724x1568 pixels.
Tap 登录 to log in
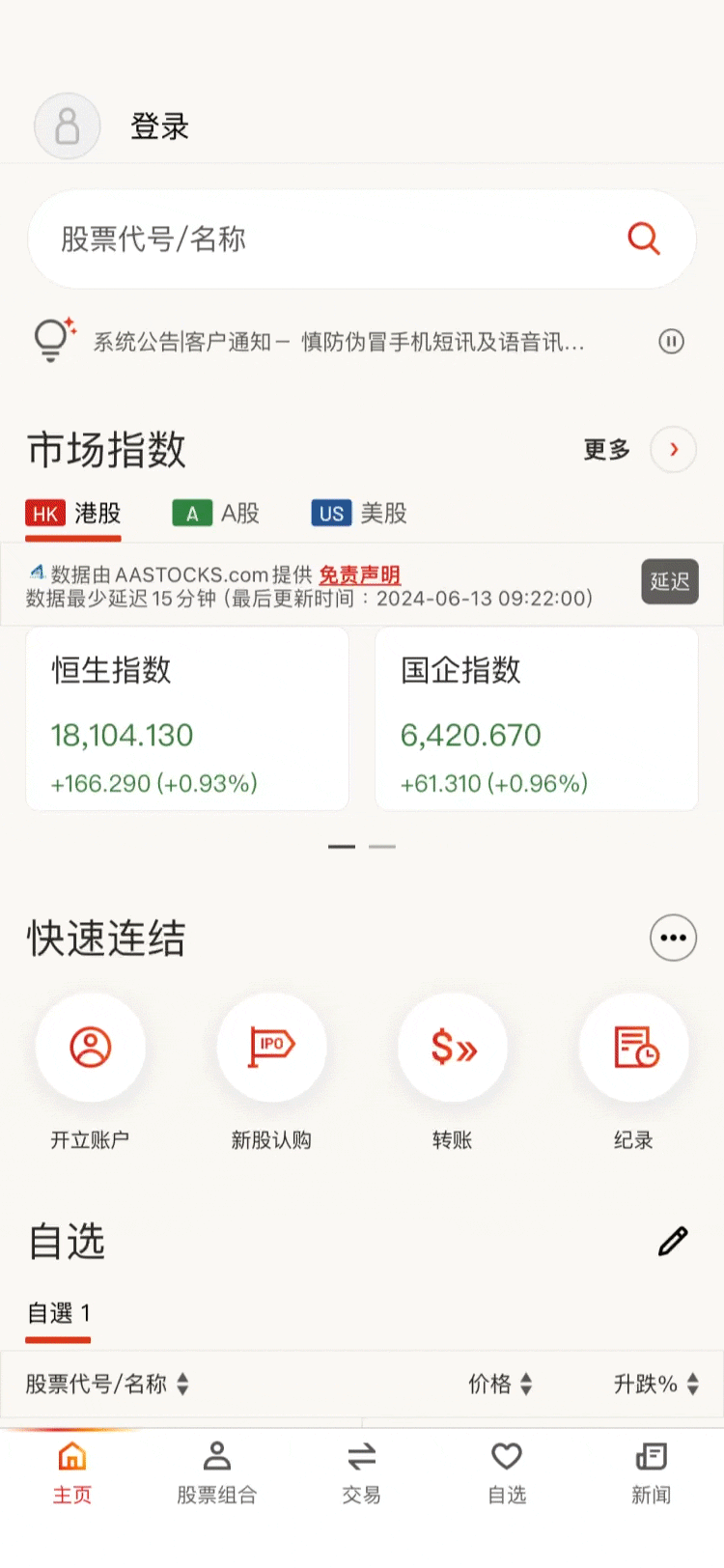[x=159, y=126]
